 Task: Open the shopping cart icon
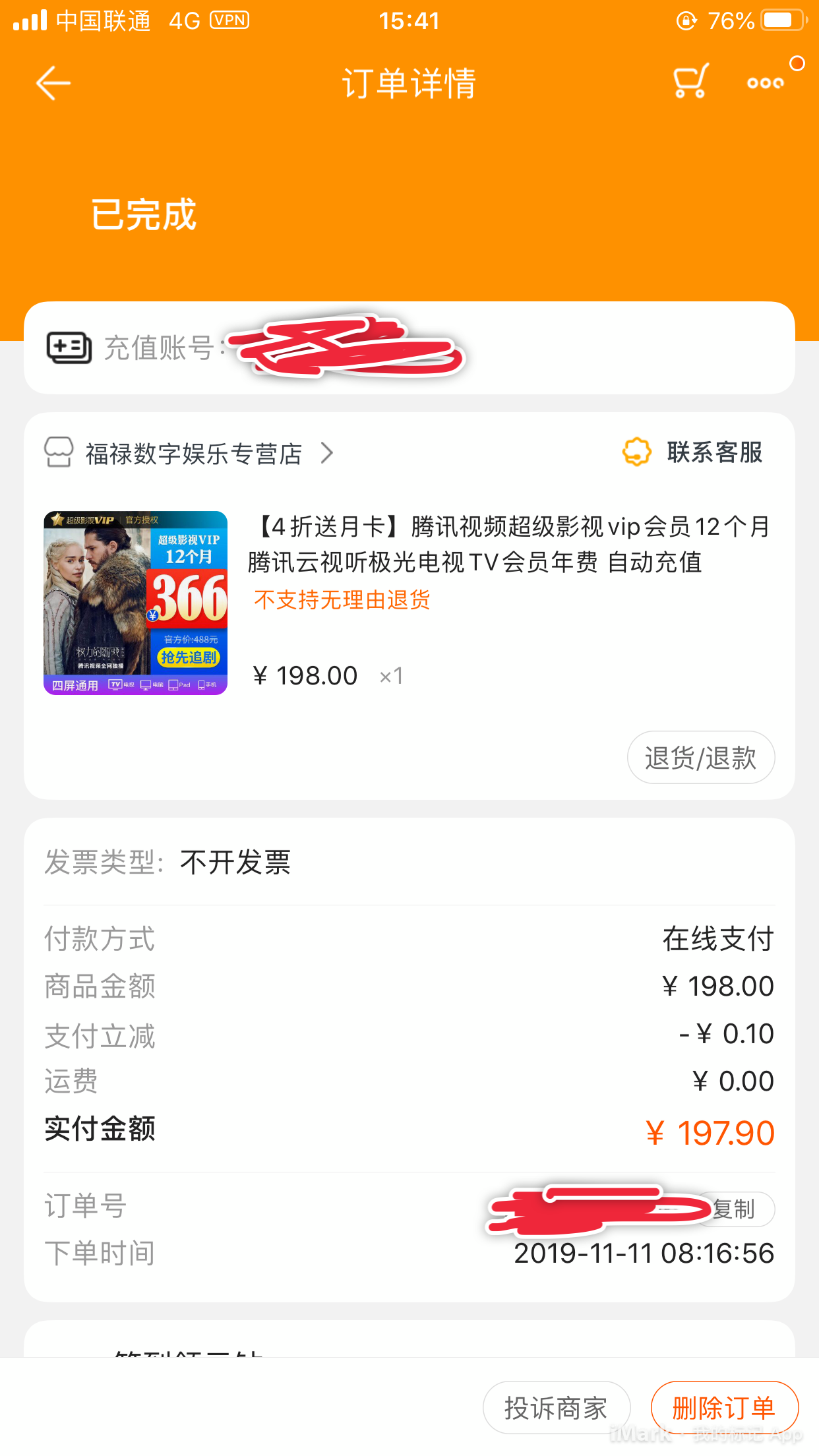tap(690, 82)
